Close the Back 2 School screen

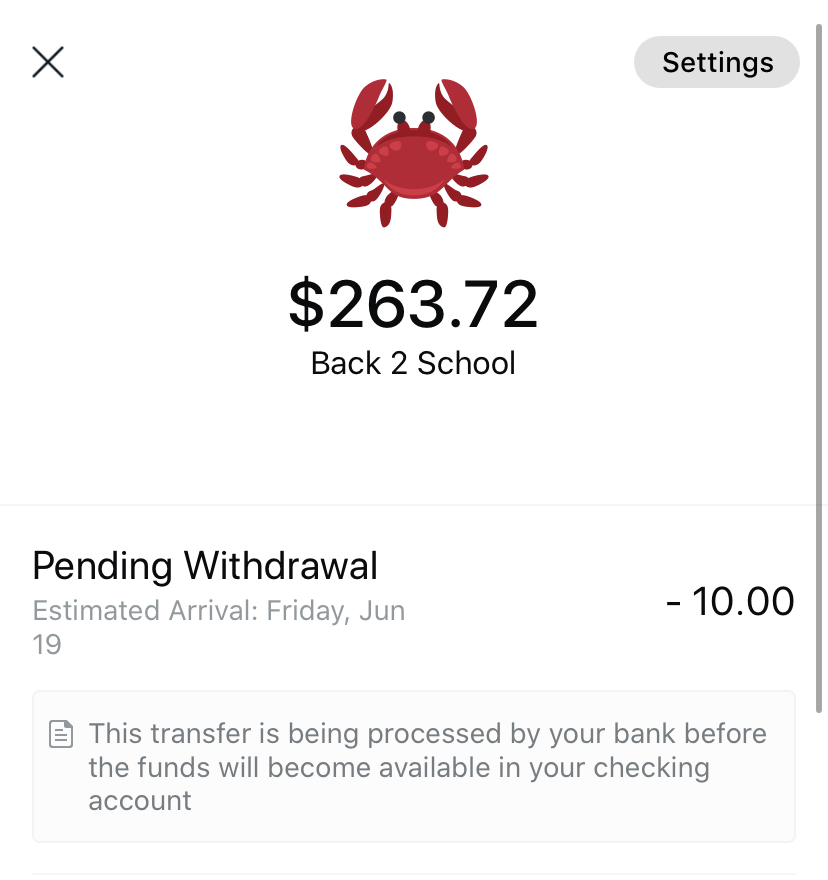[x=48, y=62]
